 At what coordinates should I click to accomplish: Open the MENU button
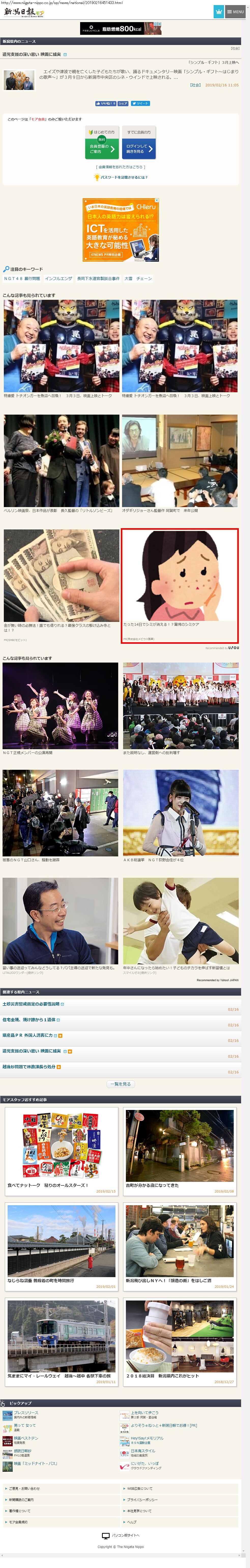point(235,12)
